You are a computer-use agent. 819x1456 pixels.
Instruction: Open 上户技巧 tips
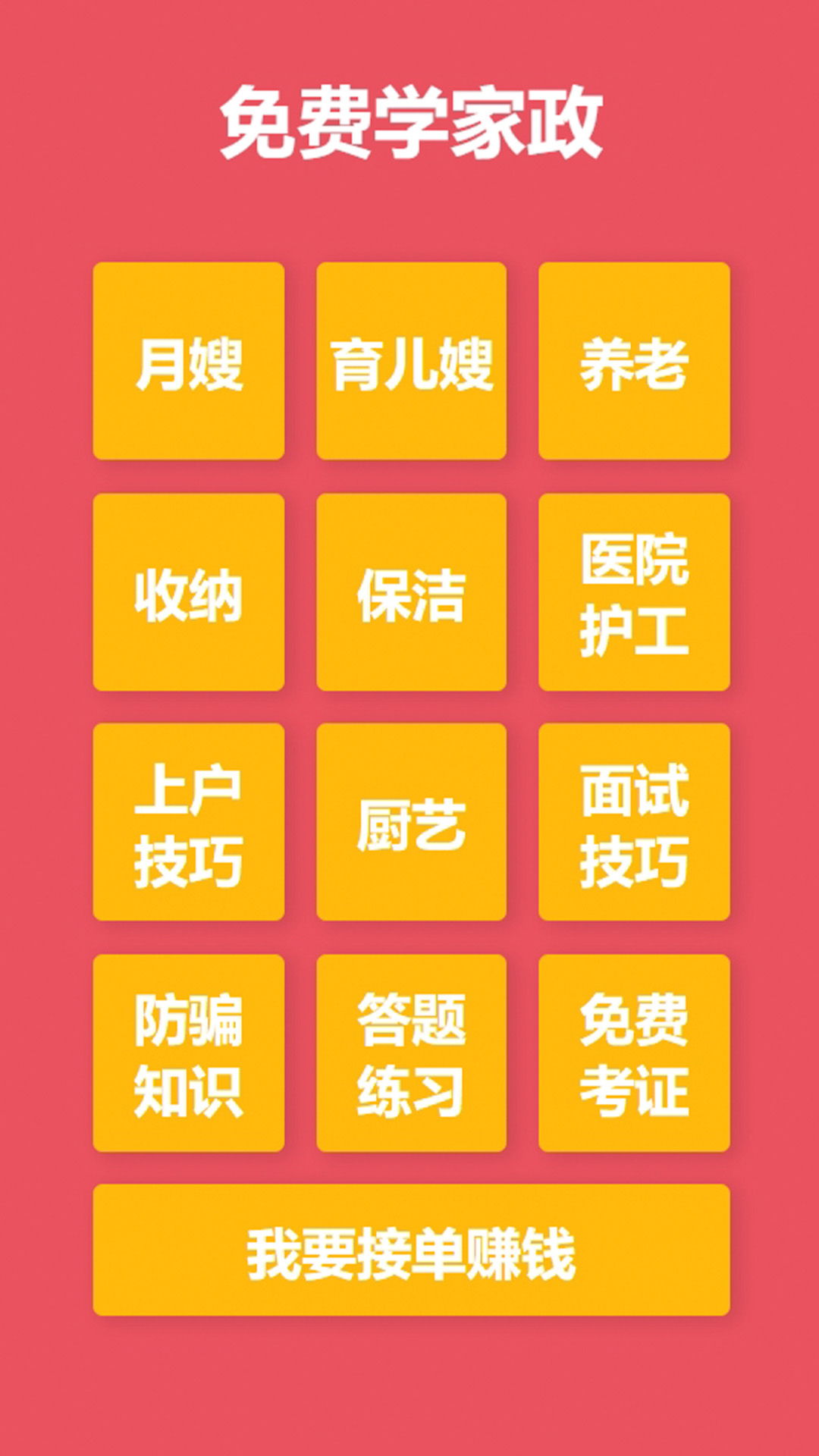[188, 822]
